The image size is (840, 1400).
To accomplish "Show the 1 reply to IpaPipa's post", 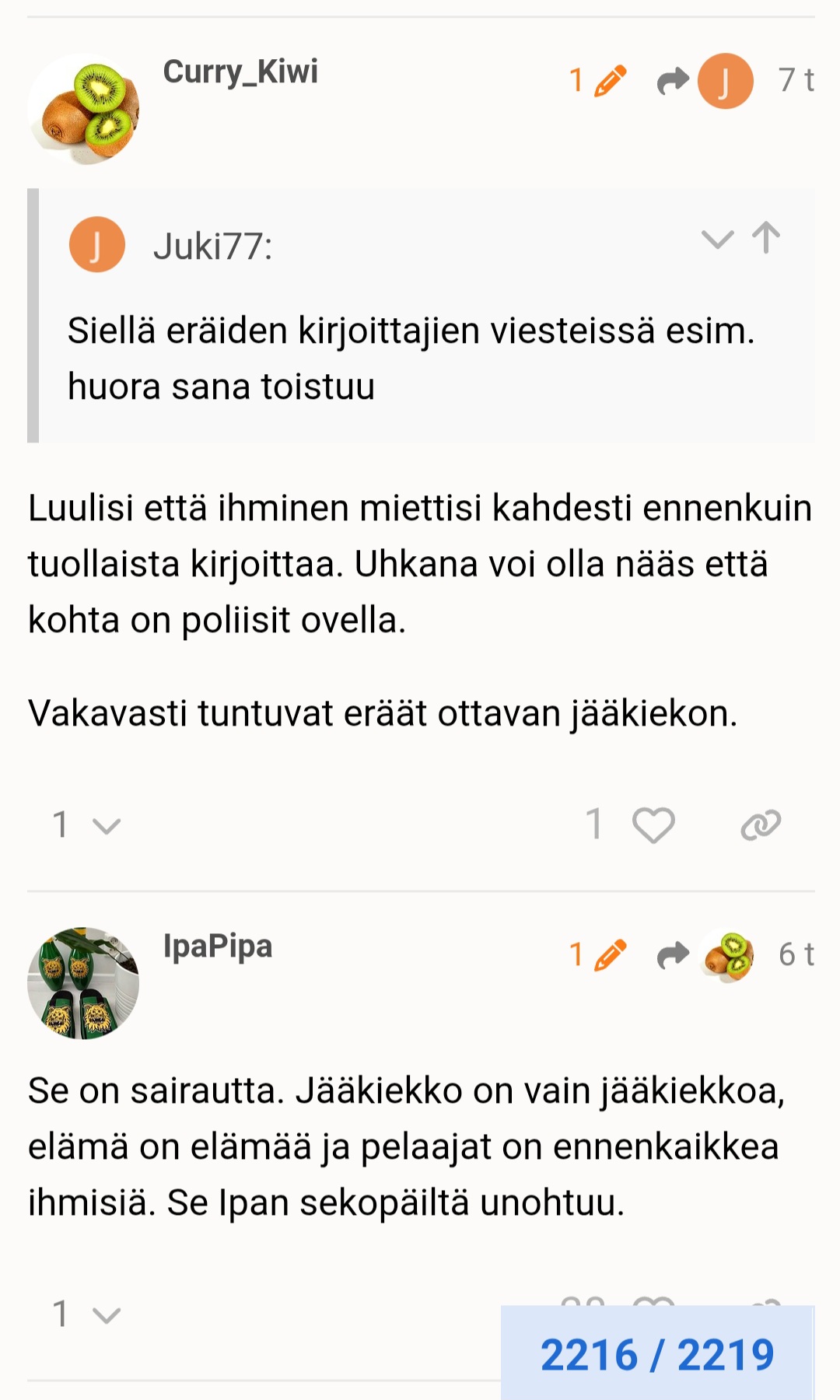I will coord(86,1314).
